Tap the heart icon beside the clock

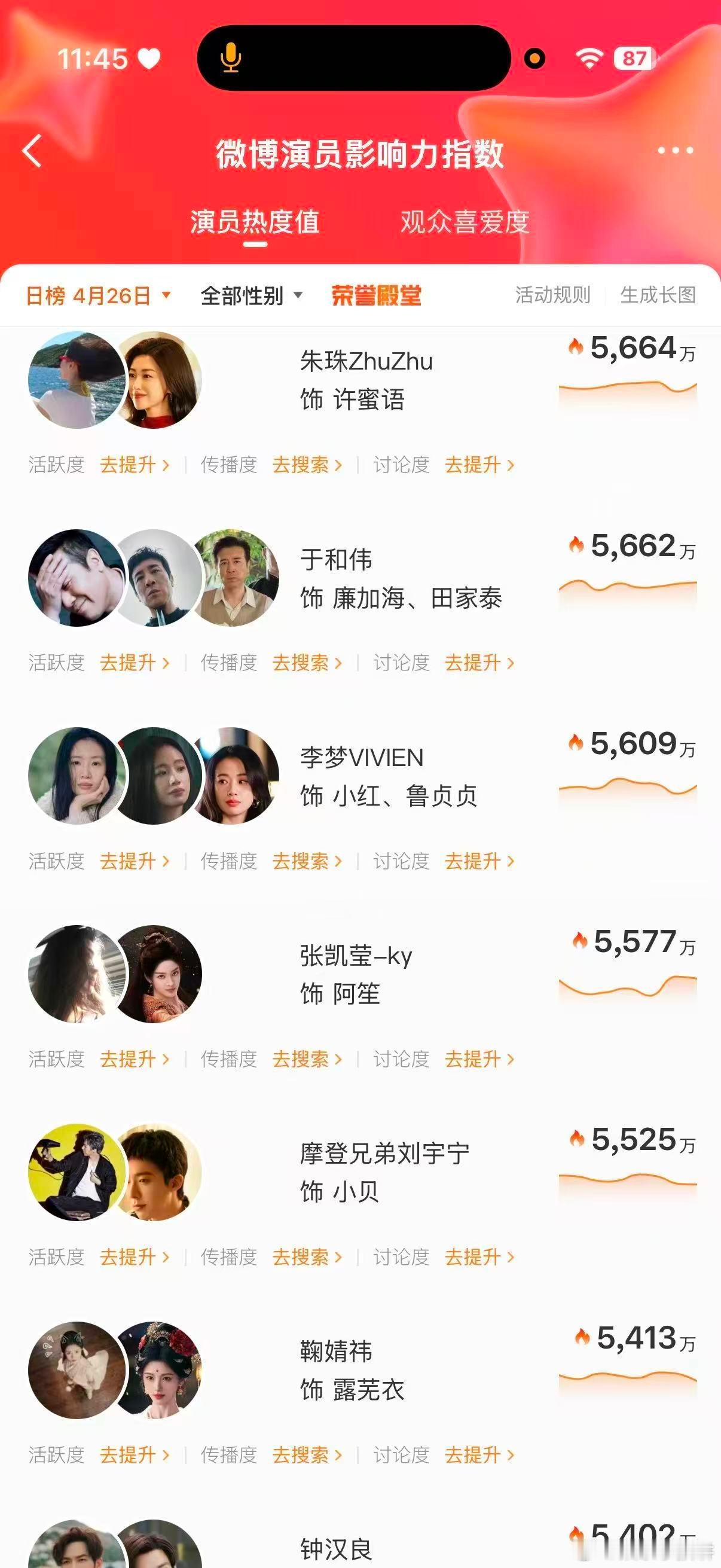[x=148, y=56]
